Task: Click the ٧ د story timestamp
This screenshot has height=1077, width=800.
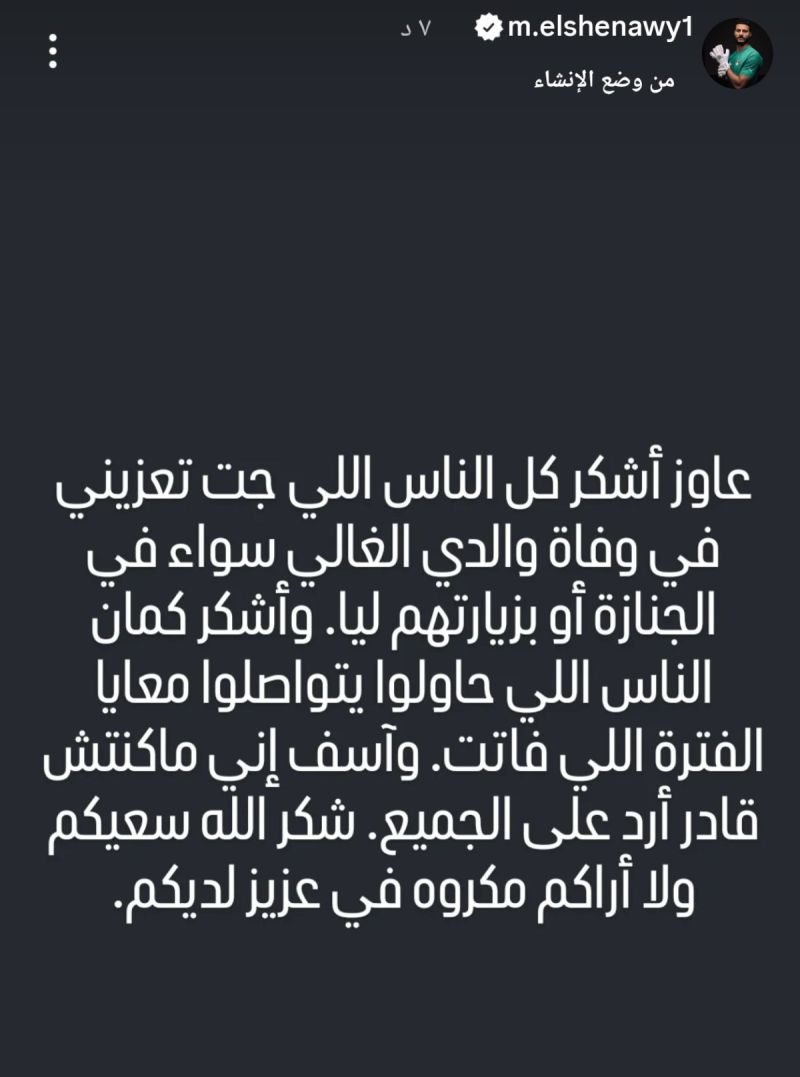Action: [x=413, y=26]
